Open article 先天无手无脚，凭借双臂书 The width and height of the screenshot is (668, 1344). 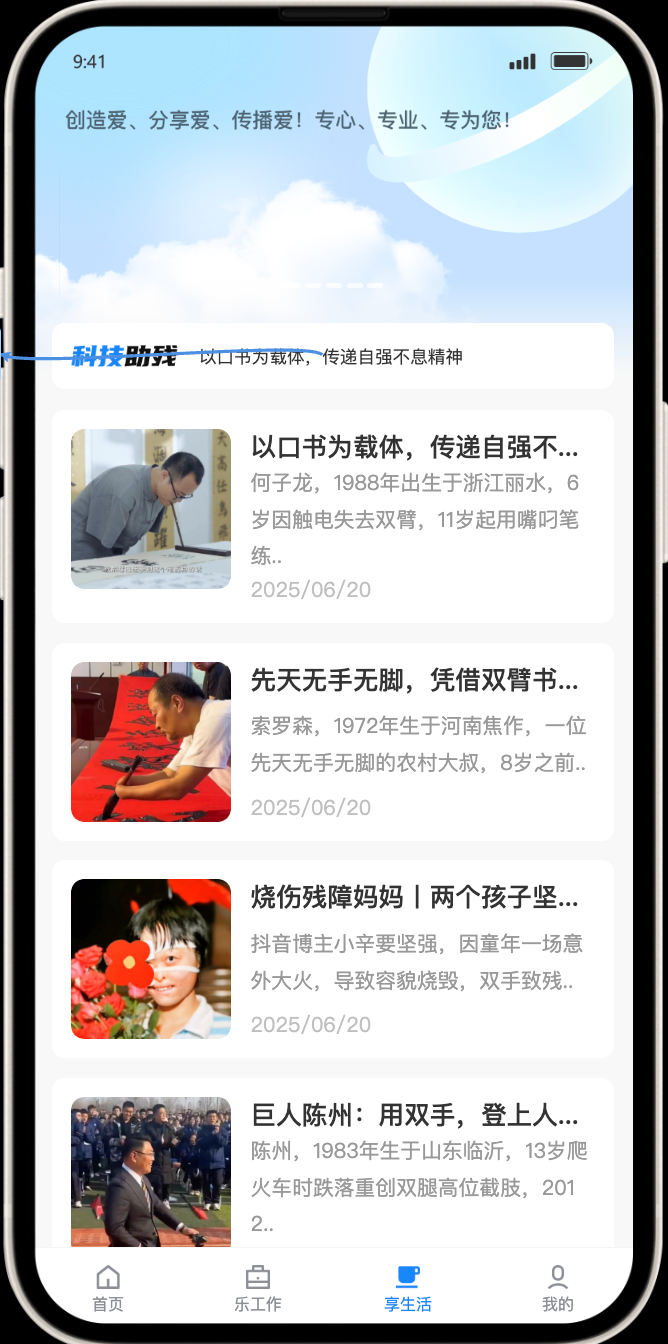coord(333,741)
